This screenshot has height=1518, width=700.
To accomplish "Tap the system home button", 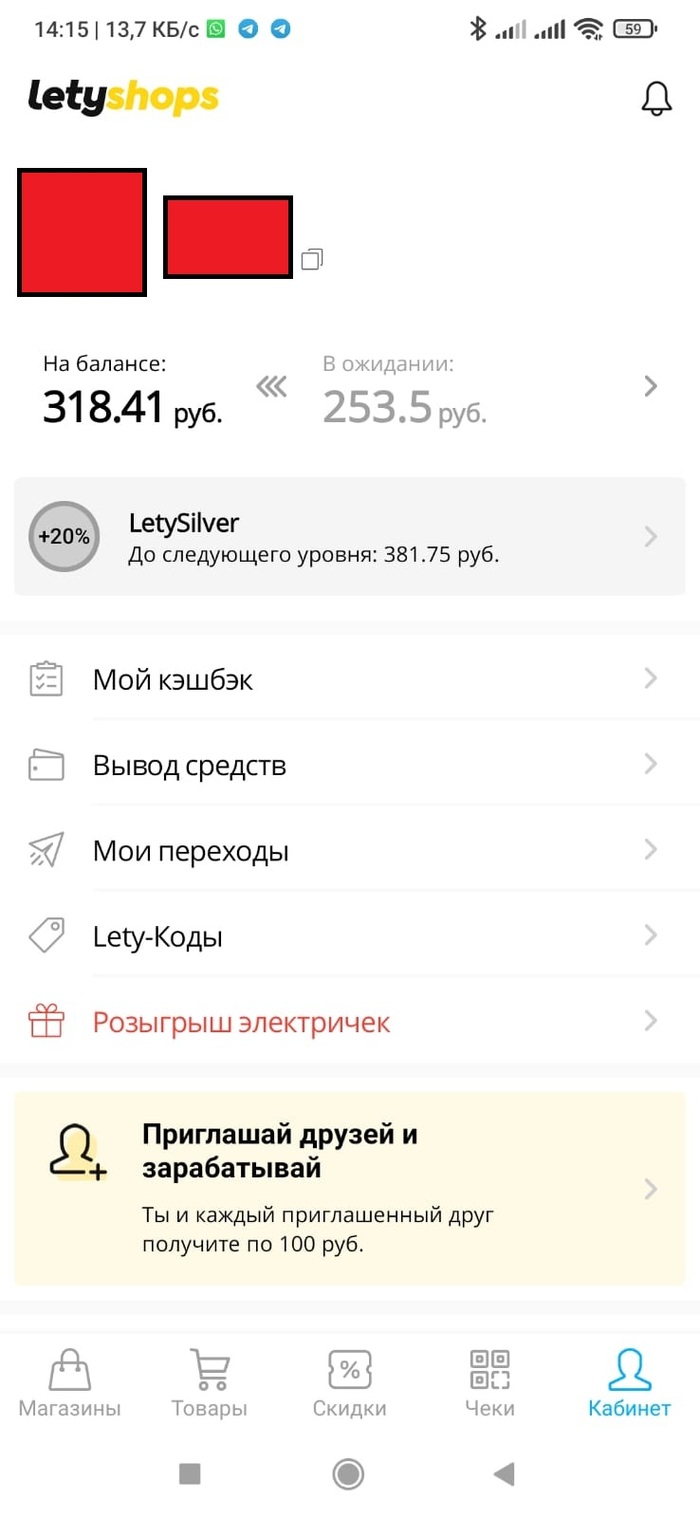I will point(348,1473).
